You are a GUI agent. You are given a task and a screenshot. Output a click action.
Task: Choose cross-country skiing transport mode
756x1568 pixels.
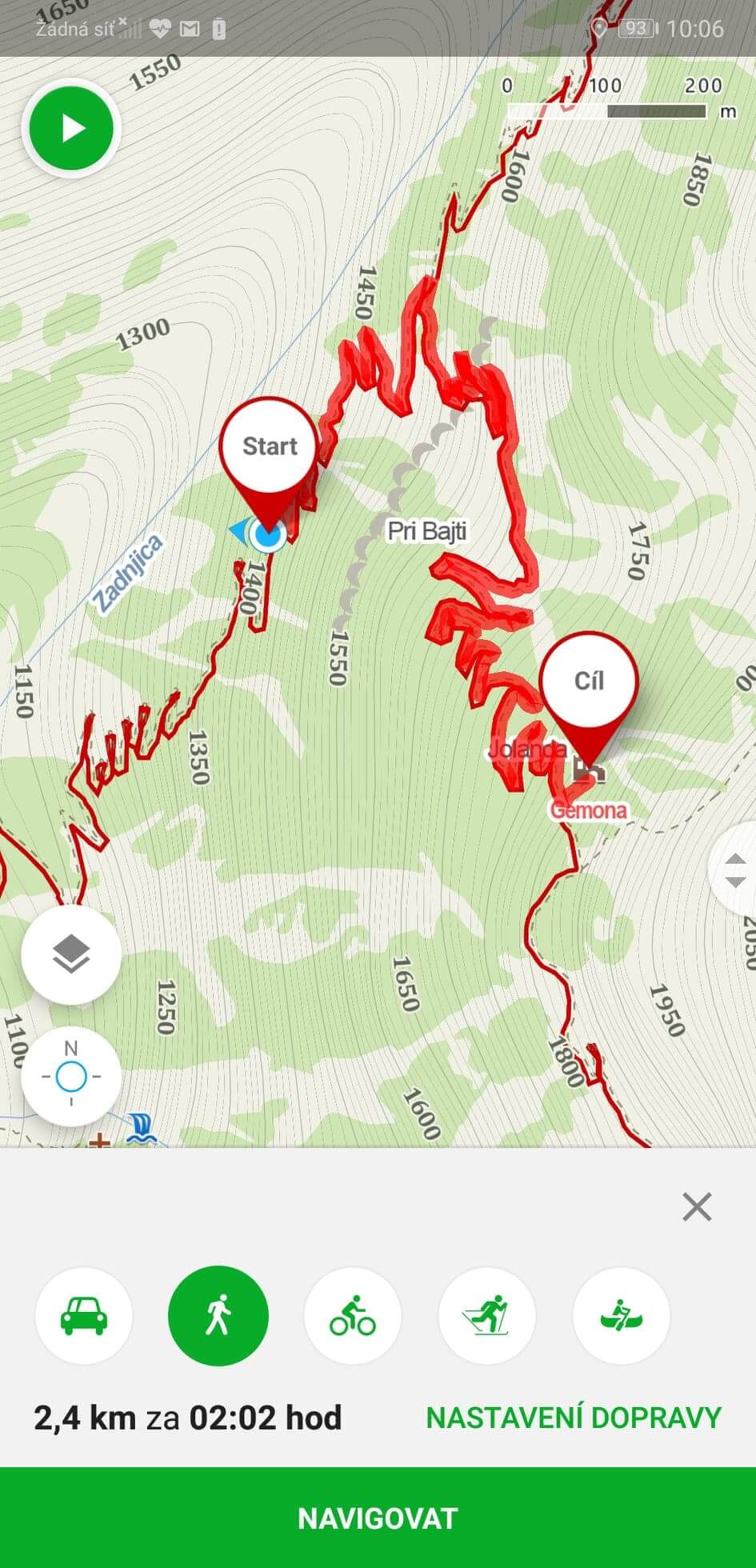tap(486, 1315)
